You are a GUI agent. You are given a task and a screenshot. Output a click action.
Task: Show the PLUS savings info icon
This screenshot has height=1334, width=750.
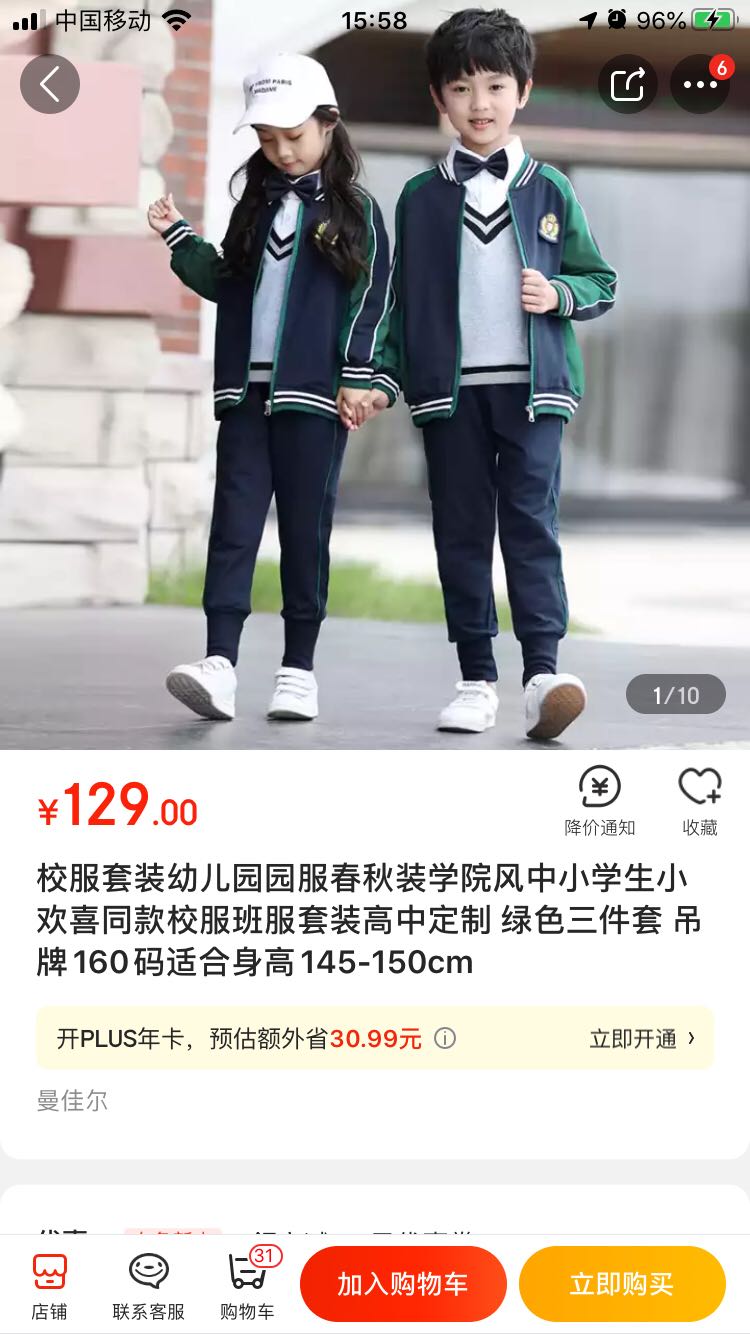tap(445, 1038)
